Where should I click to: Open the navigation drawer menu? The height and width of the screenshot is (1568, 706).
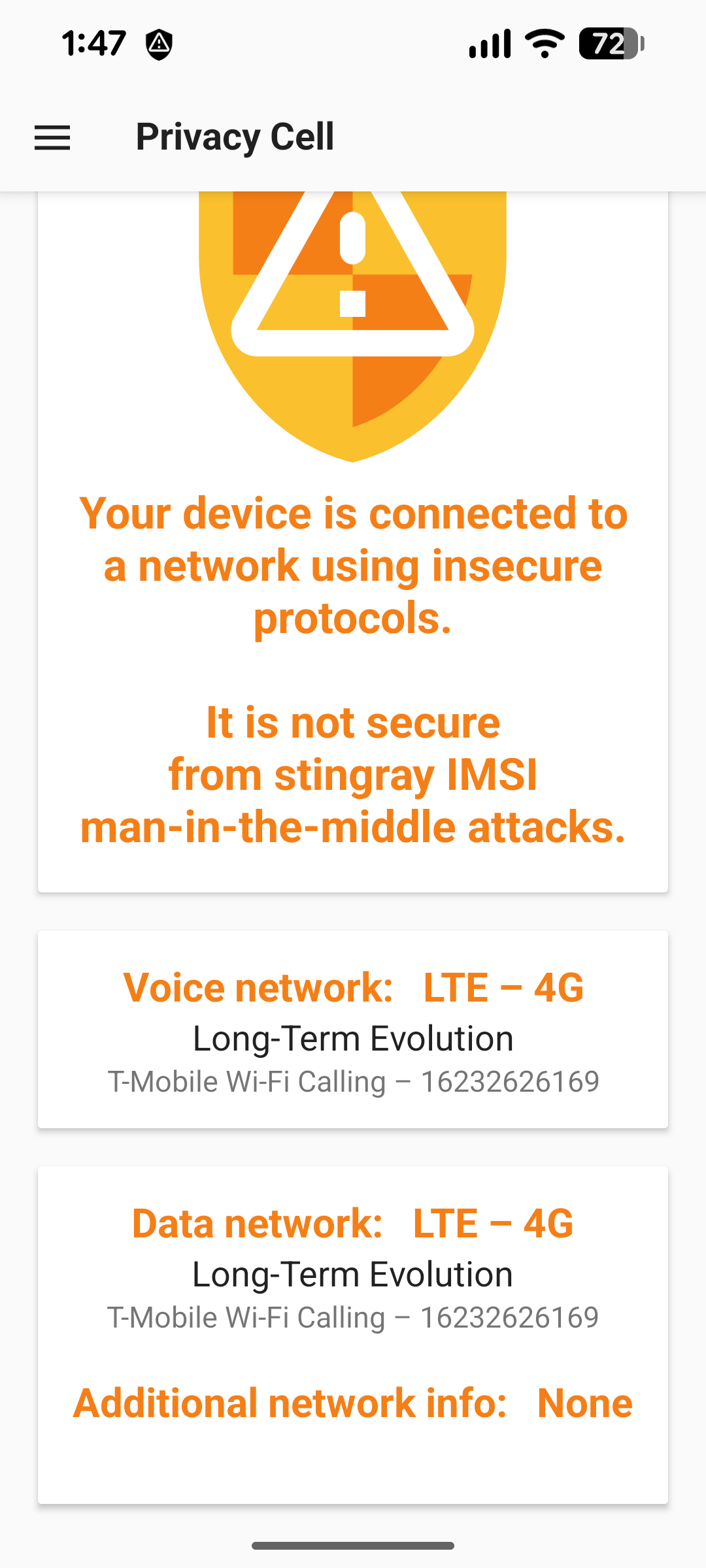point(52,138)
